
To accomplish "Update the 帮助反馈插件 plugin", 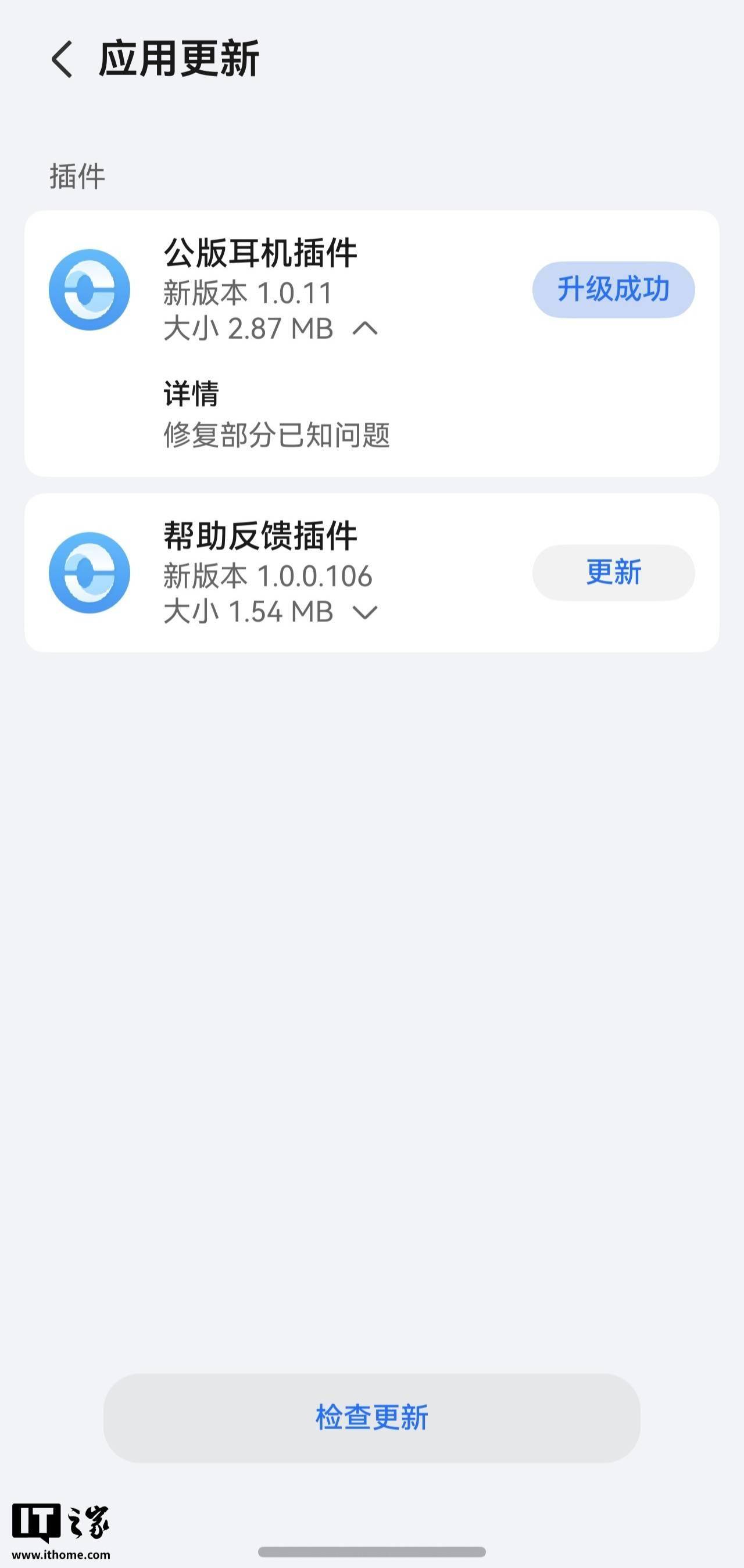I will tap(613, 572).
